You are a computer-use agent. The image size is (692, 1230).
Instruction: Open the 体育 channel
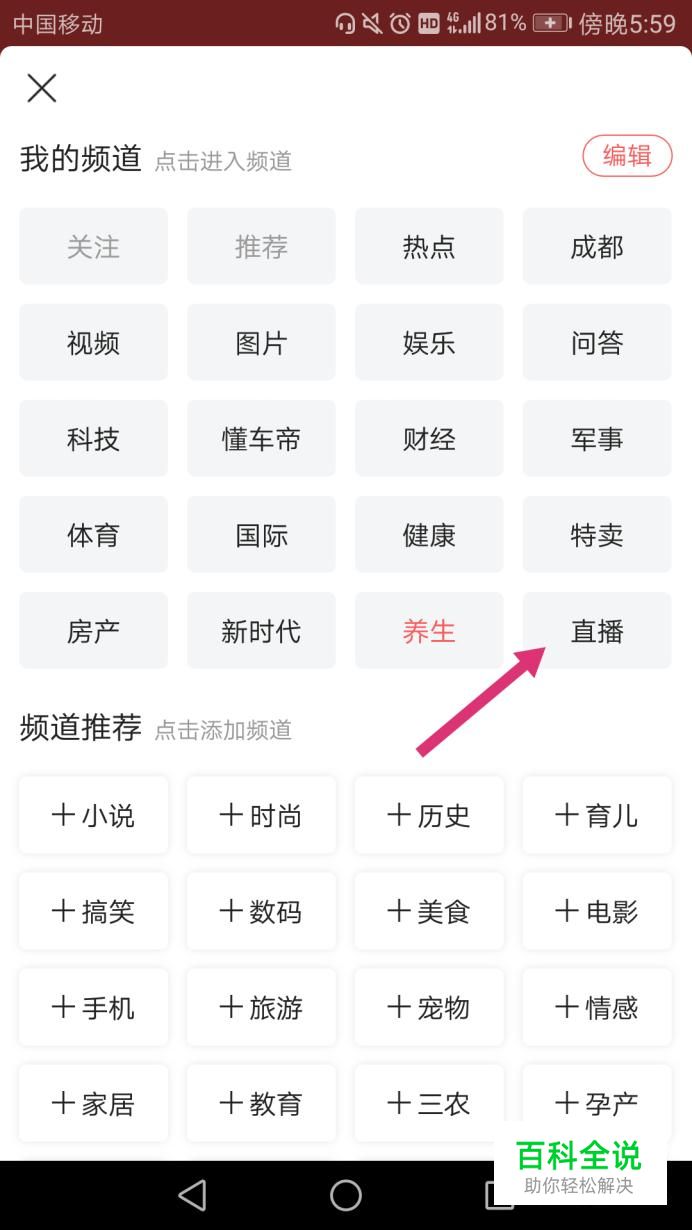tap(93, 534)
